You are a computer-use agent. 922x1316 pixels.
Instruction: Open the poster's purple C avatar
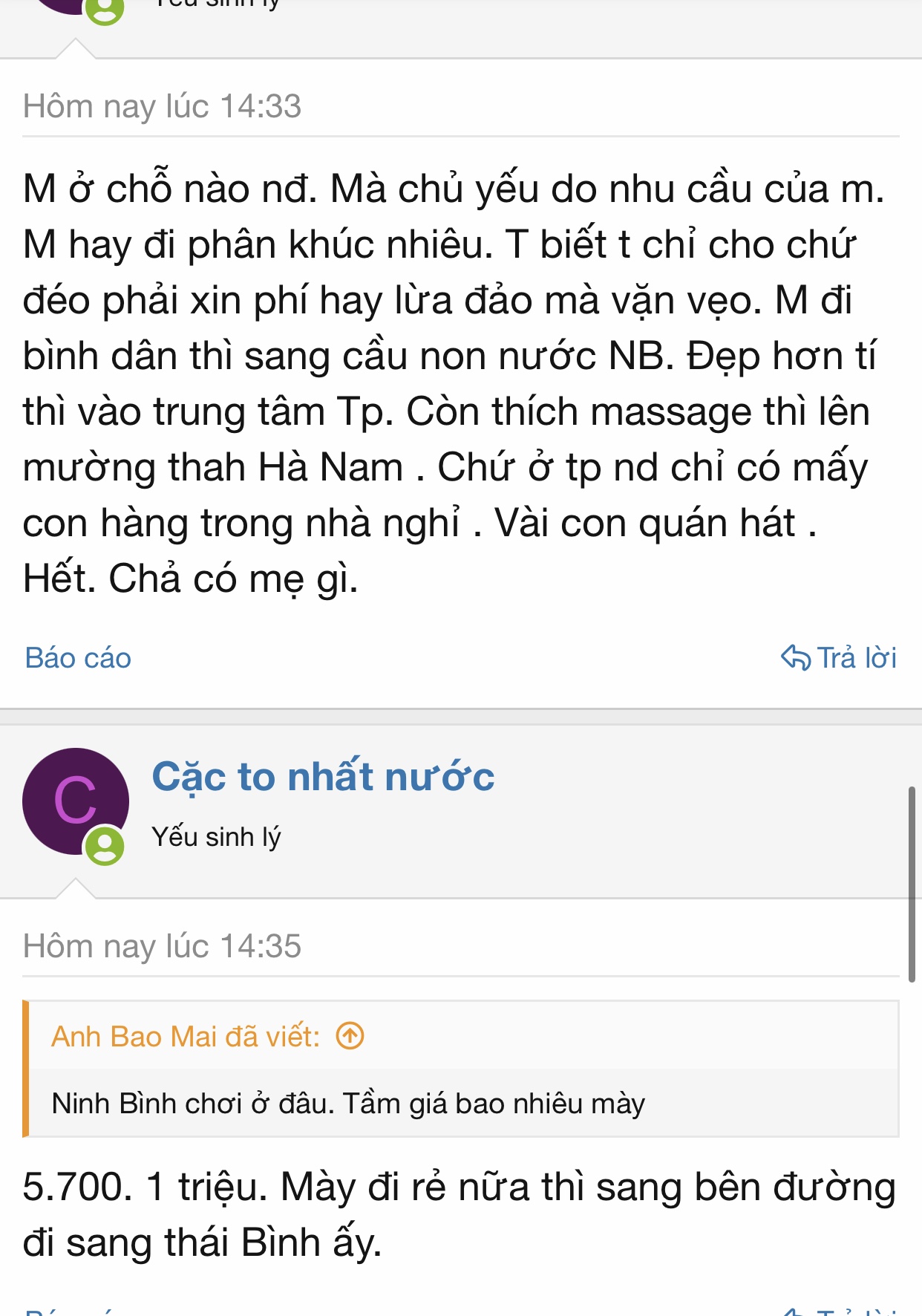(x=75, y=802)
